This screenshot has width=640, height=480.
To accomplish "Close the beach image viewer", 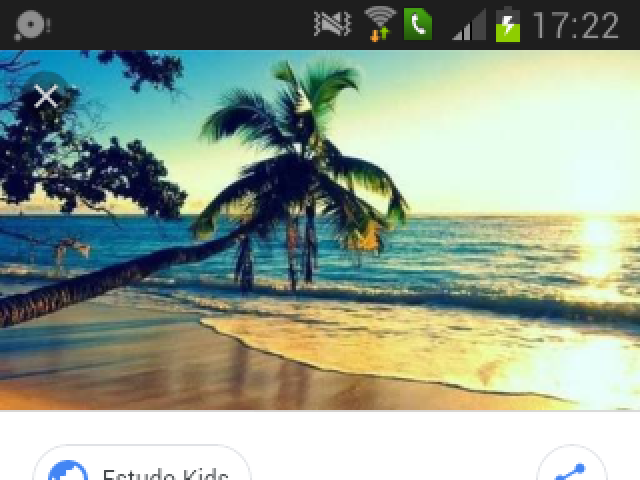I will click(46, 97).
